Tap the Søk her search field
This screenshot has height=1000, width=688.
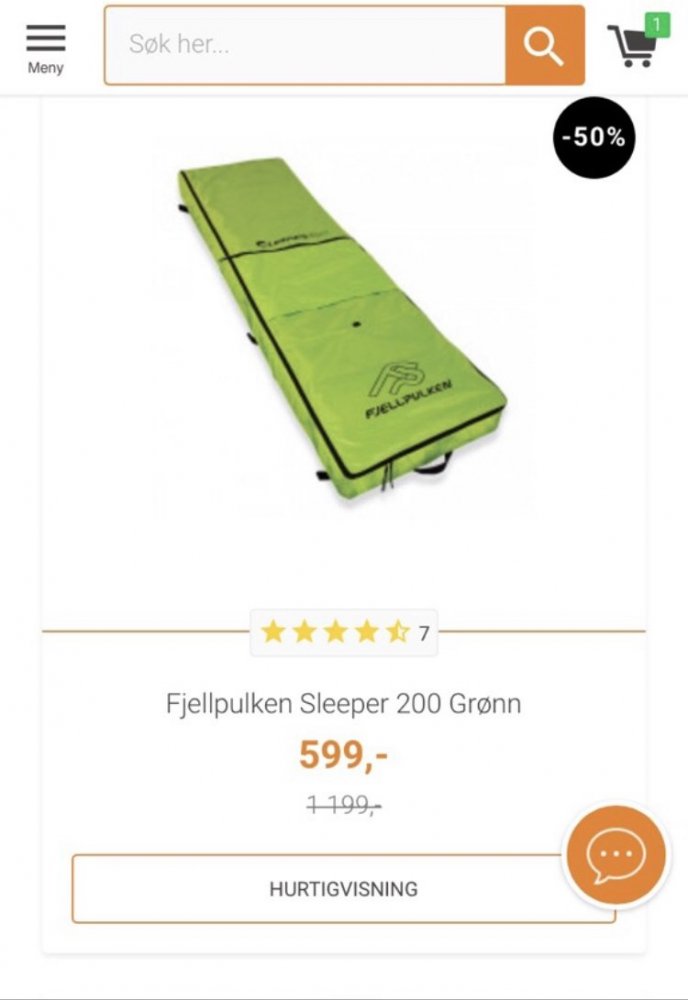pyautogui.click(x=305, y=45)
